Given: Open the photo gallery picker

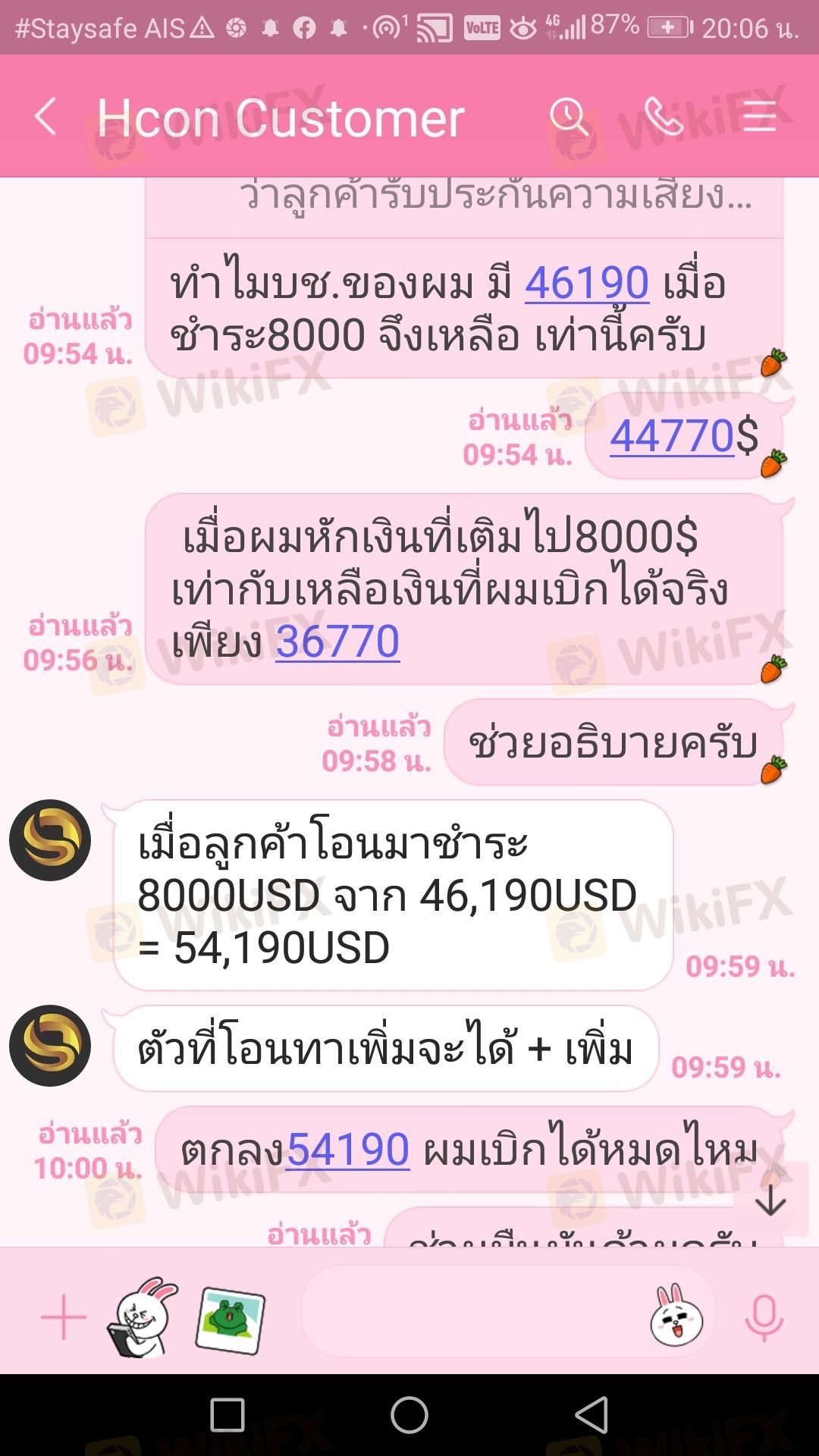Looking at the screenshot, I should pyautogui.click(x=231, y=1319).
